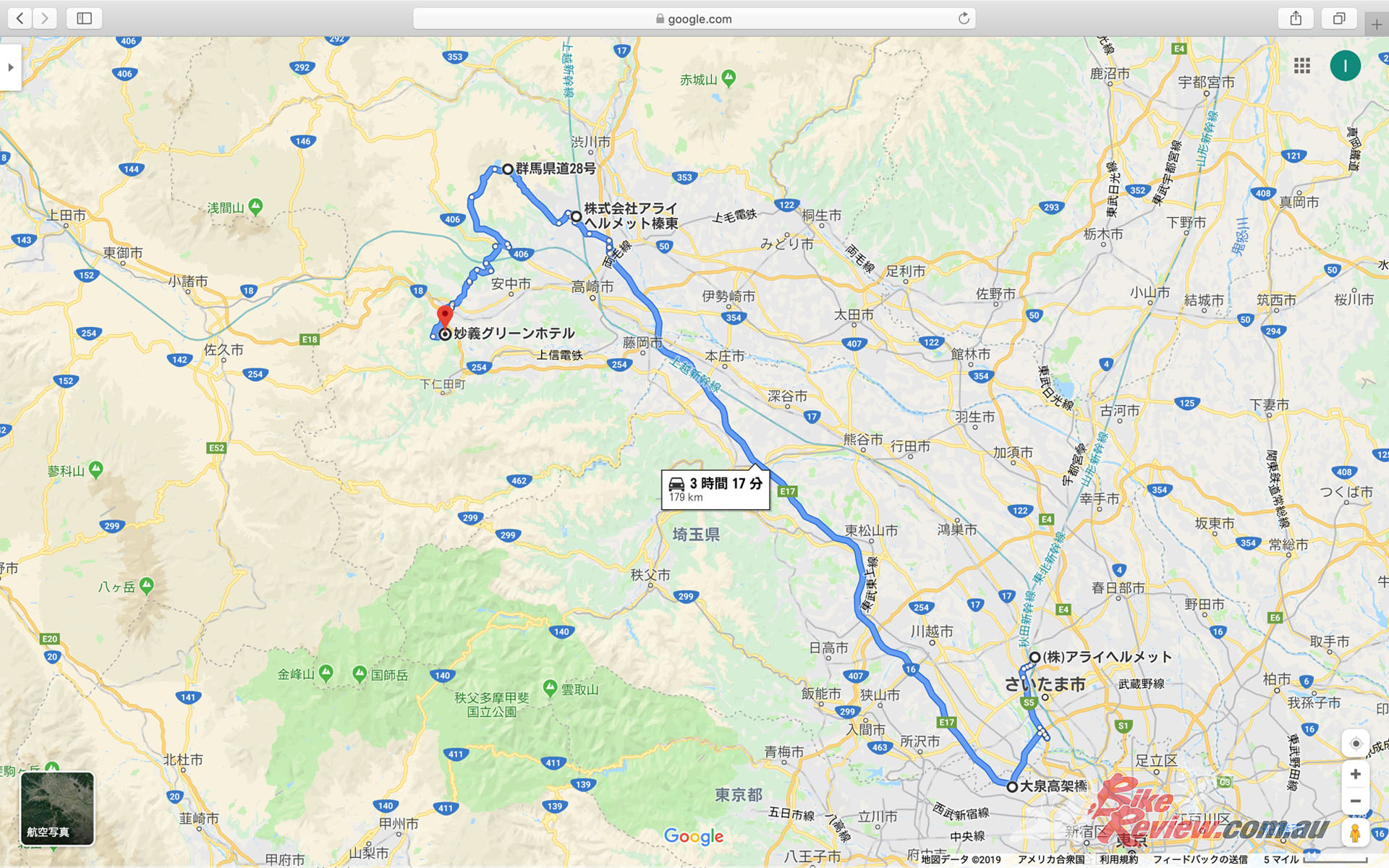This screenshot has width=1389, height=868.
Task: Open the Google account avatar
Action: click(1345, 66)
